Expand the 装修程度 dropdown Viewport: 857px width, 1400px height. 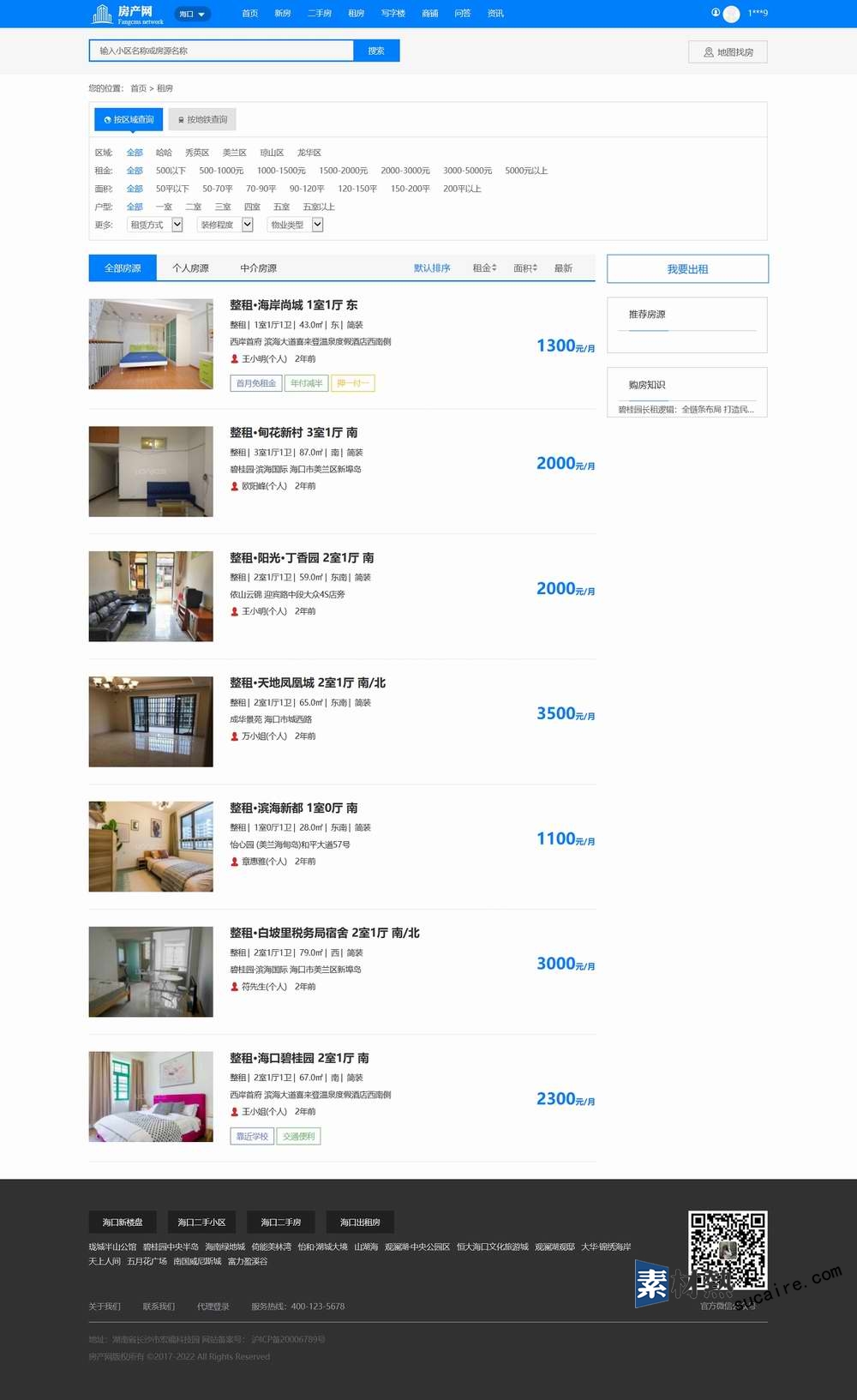click(225, 225)
